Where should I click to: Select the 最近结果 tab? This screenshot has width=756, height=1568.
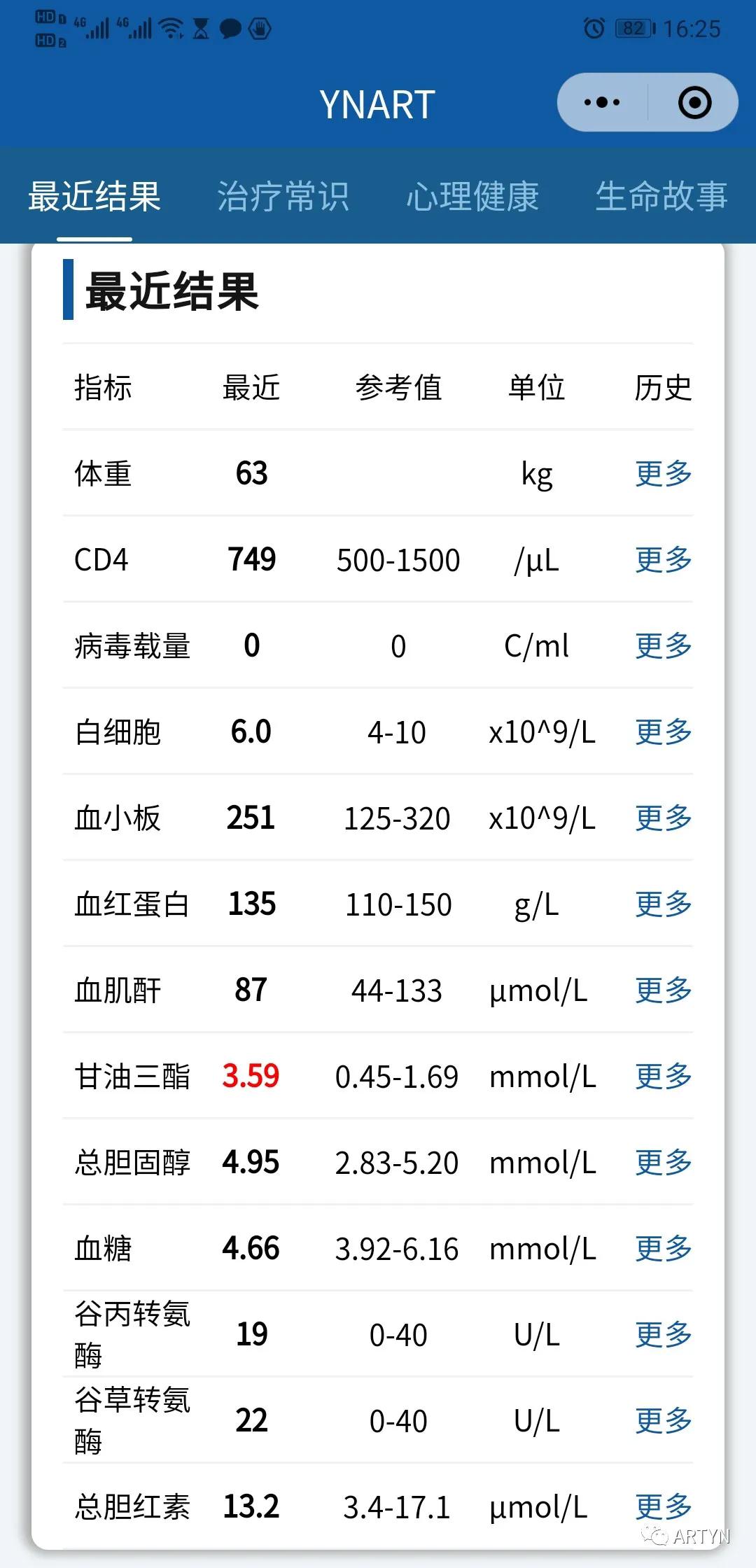click(x=93, y=197)
